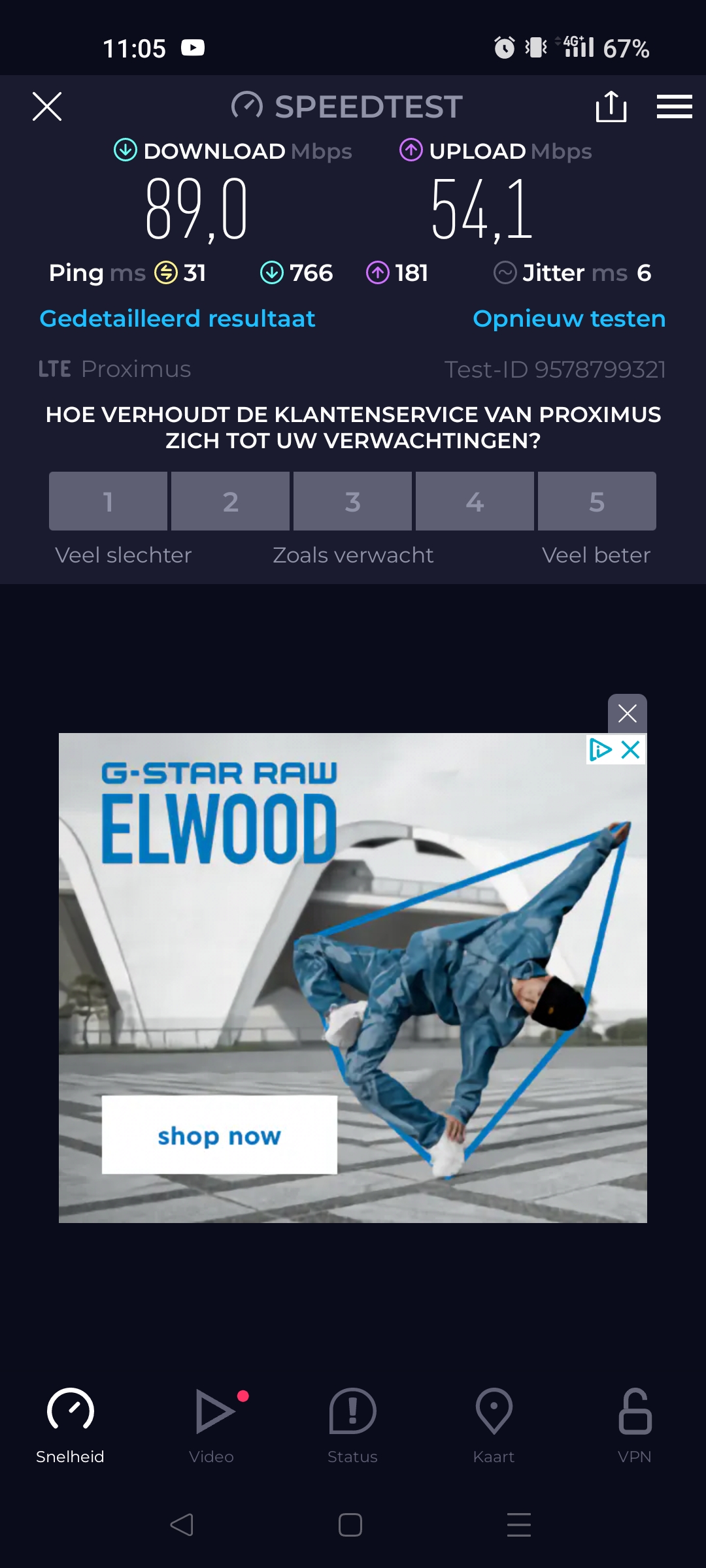The height and width of the screenshot is (1568, 706).
Task: Select rating 3 Zoals verwacht
Action: pyautogui.click(x=352, y=501)
